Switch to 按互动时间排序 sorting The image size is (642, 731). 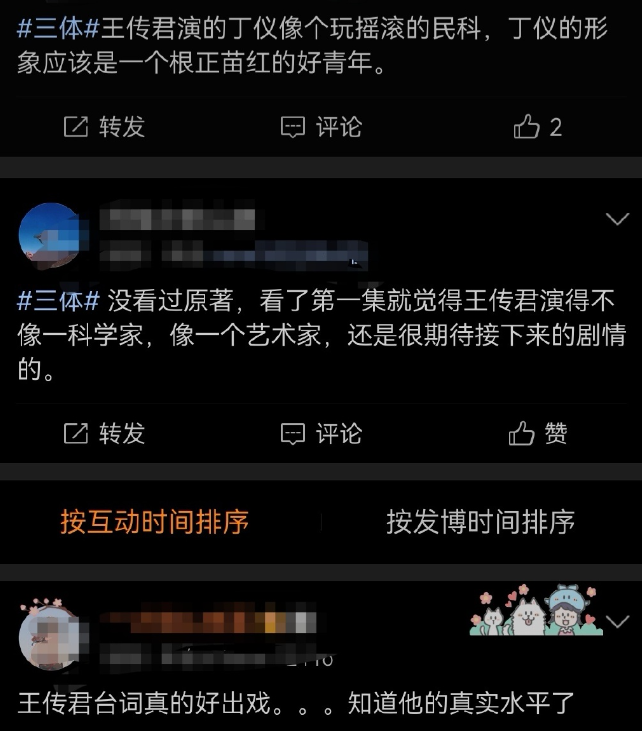154,521
